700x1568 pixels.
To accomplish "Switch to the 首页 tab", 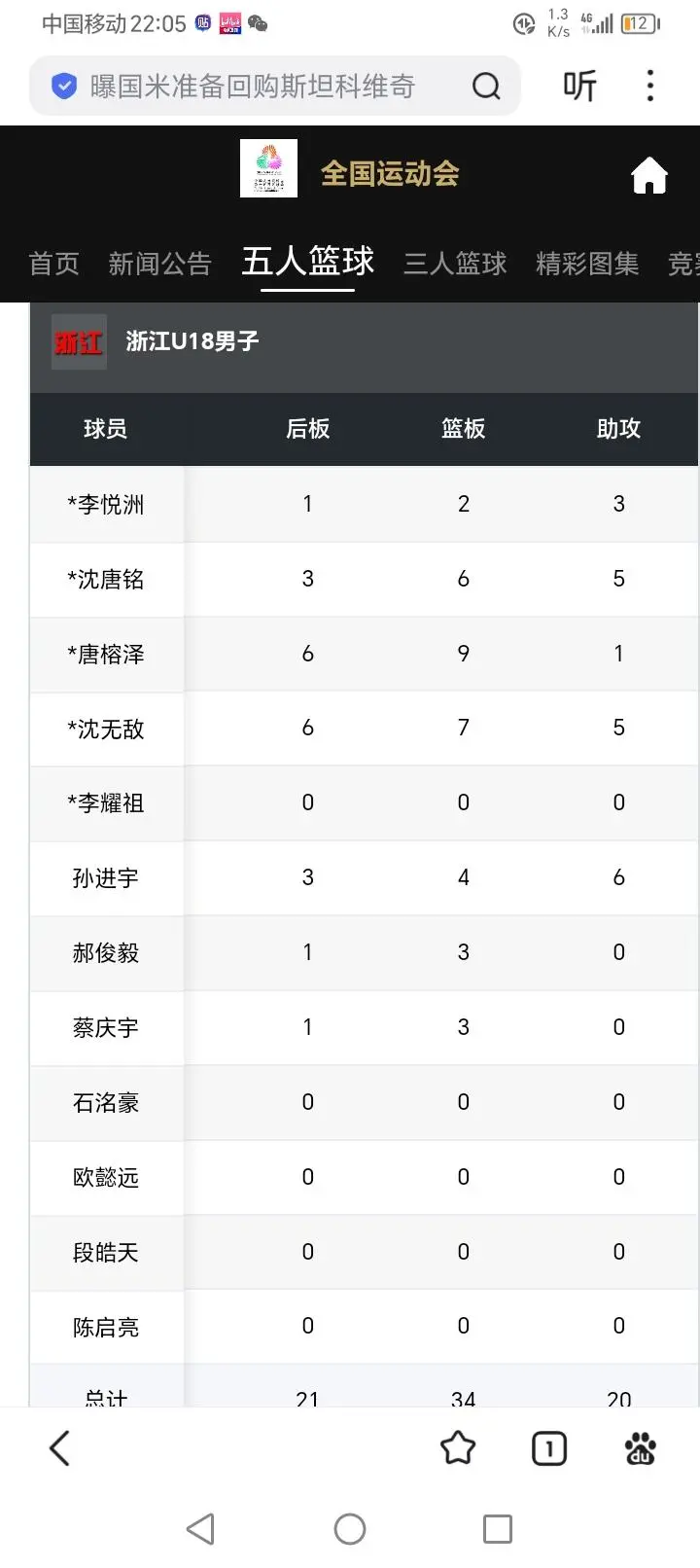I will point(54,264).
